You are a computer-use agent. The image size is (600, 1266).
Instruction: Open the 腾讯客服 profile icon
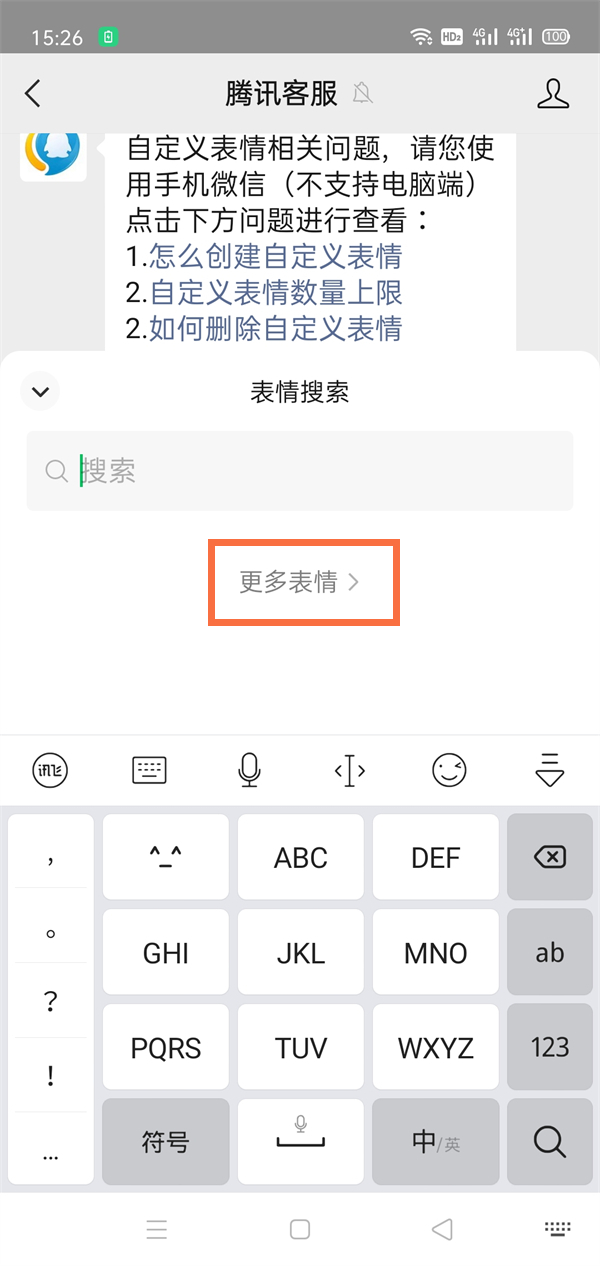click(552, 94)
